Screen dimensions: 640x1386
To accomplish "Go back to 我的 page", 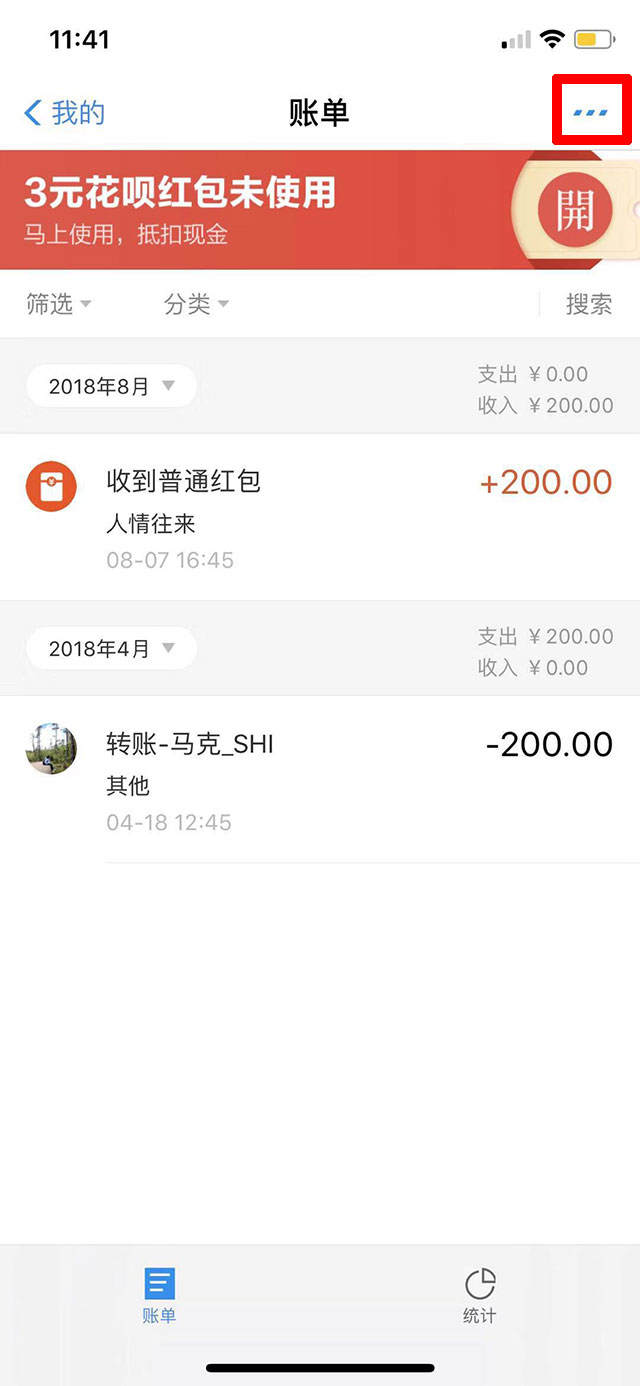I will [65, 113].
